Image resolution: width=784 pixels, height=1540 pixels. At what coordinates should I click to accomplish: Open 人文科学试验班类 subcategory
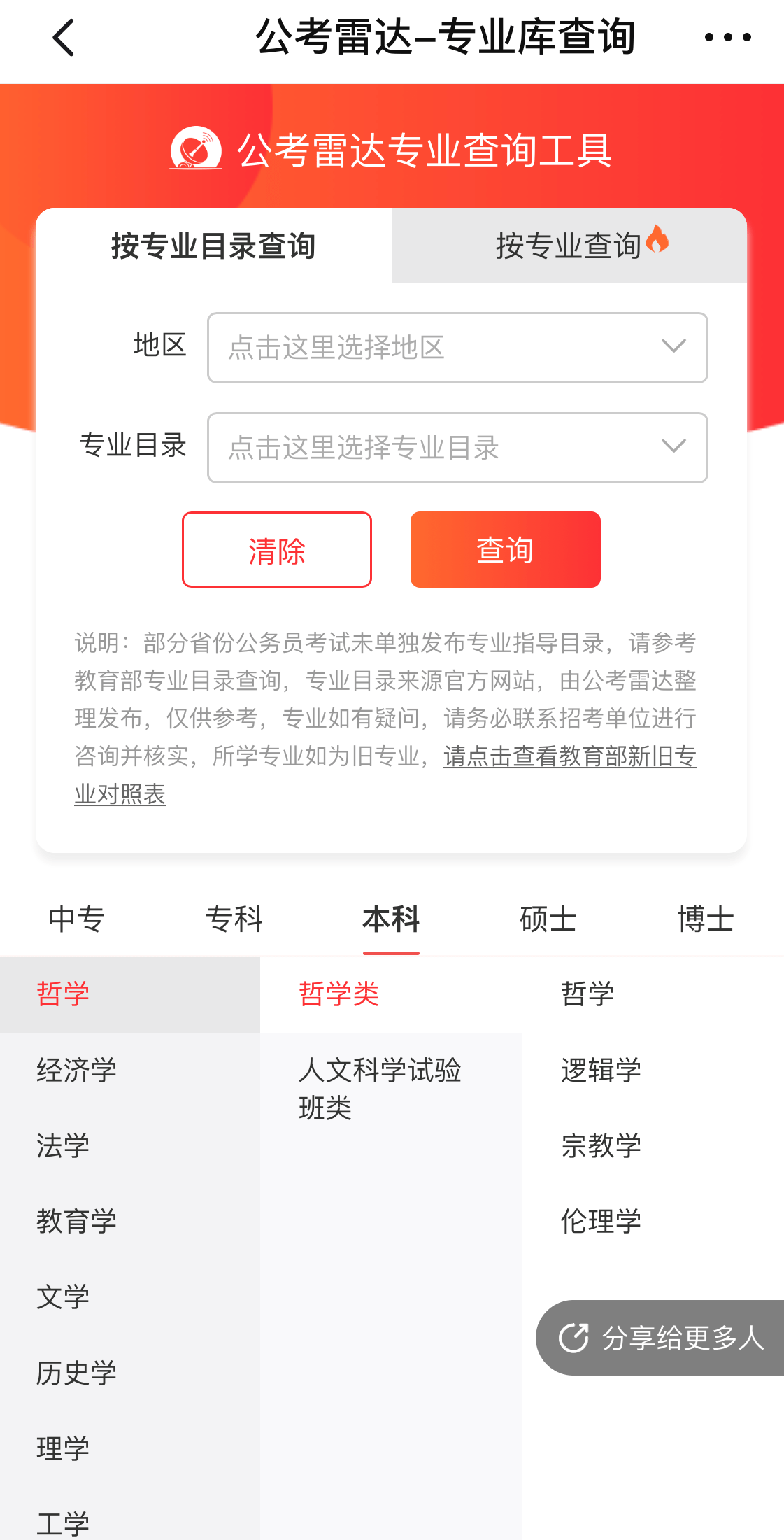380,1089
